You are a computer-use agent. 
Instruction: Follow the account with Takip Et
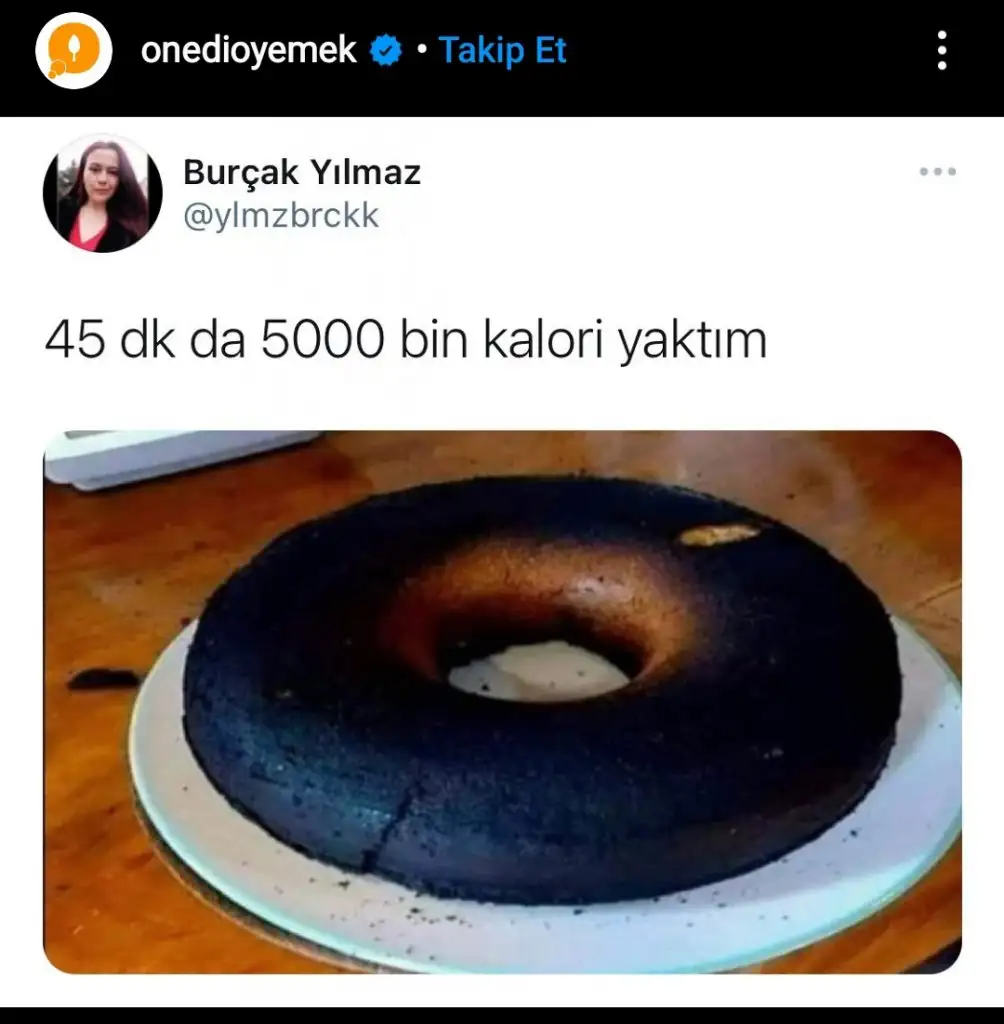503,50
